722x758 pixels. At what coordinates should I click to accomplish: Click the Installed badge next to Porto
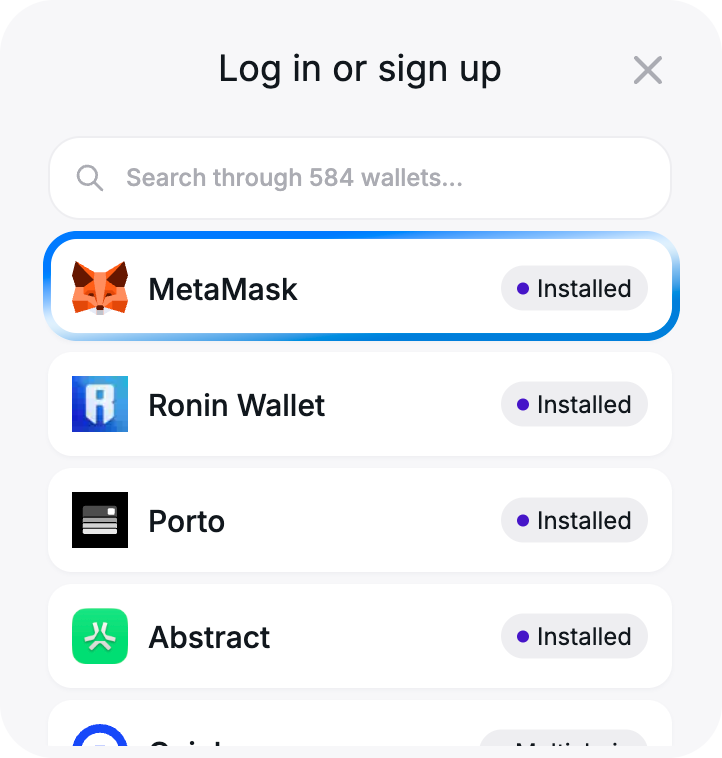tap(574, 520)
